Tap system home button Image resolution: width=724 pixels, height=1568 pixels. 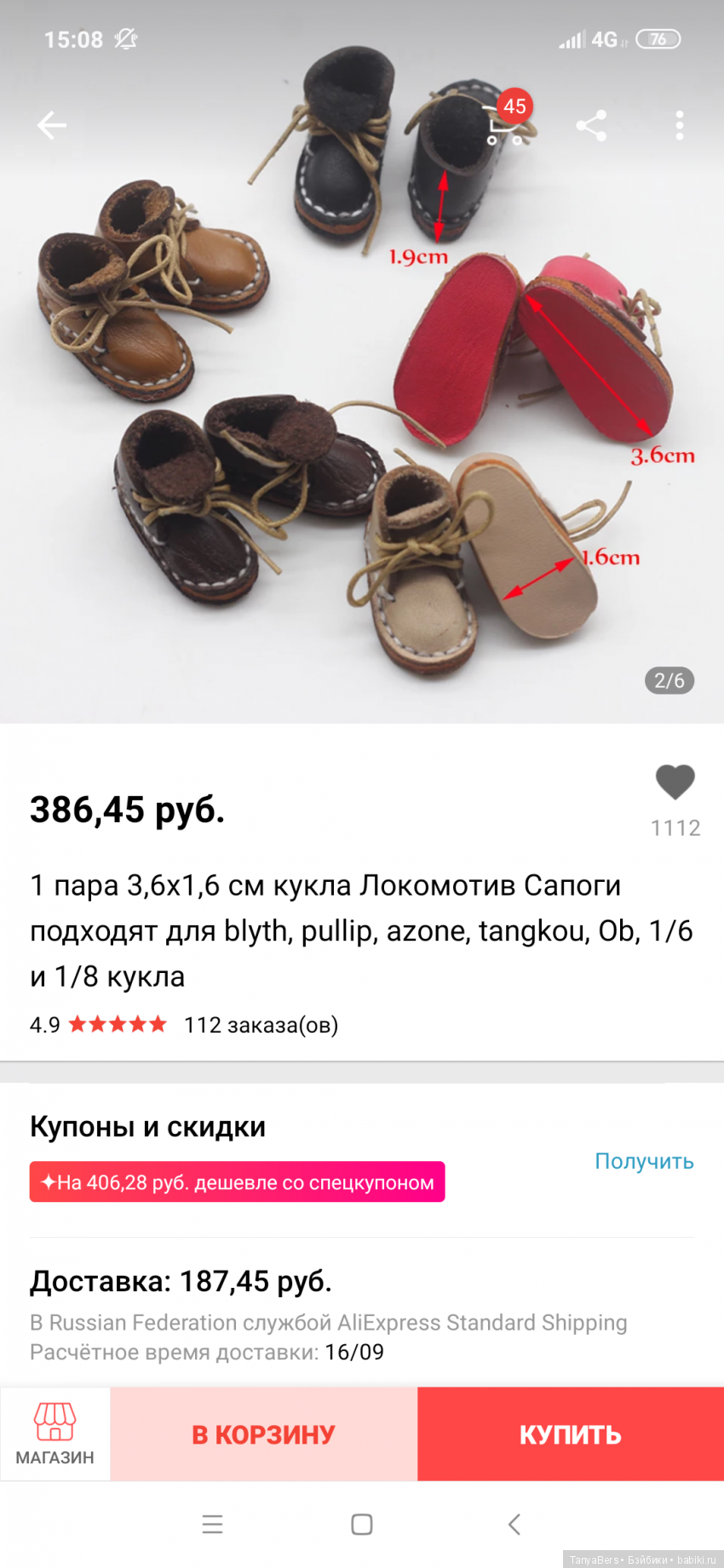(362, 1524)
